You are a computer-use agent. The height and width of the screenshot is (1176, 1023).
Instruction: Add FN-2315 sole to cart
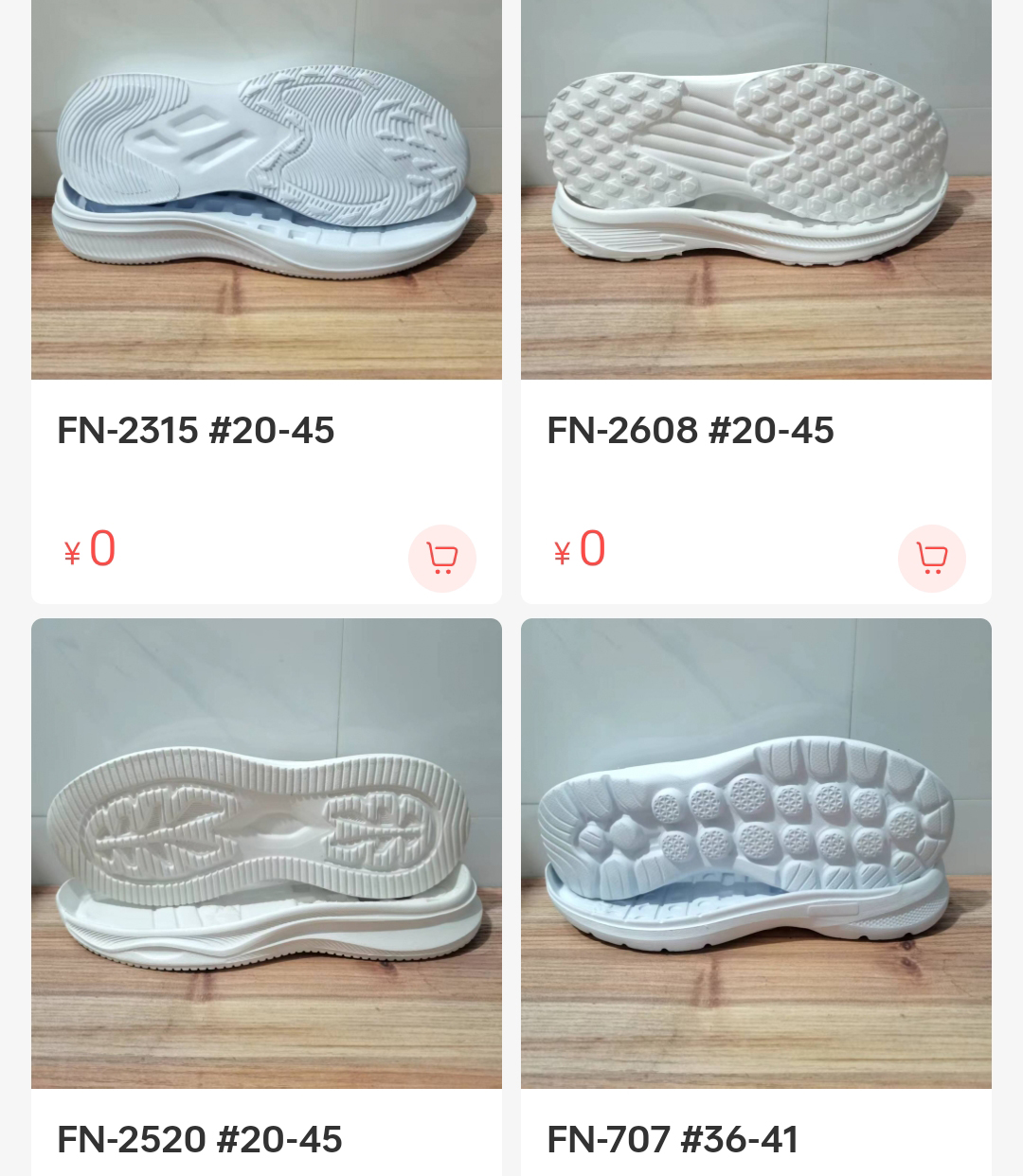[x=441, y=559]
